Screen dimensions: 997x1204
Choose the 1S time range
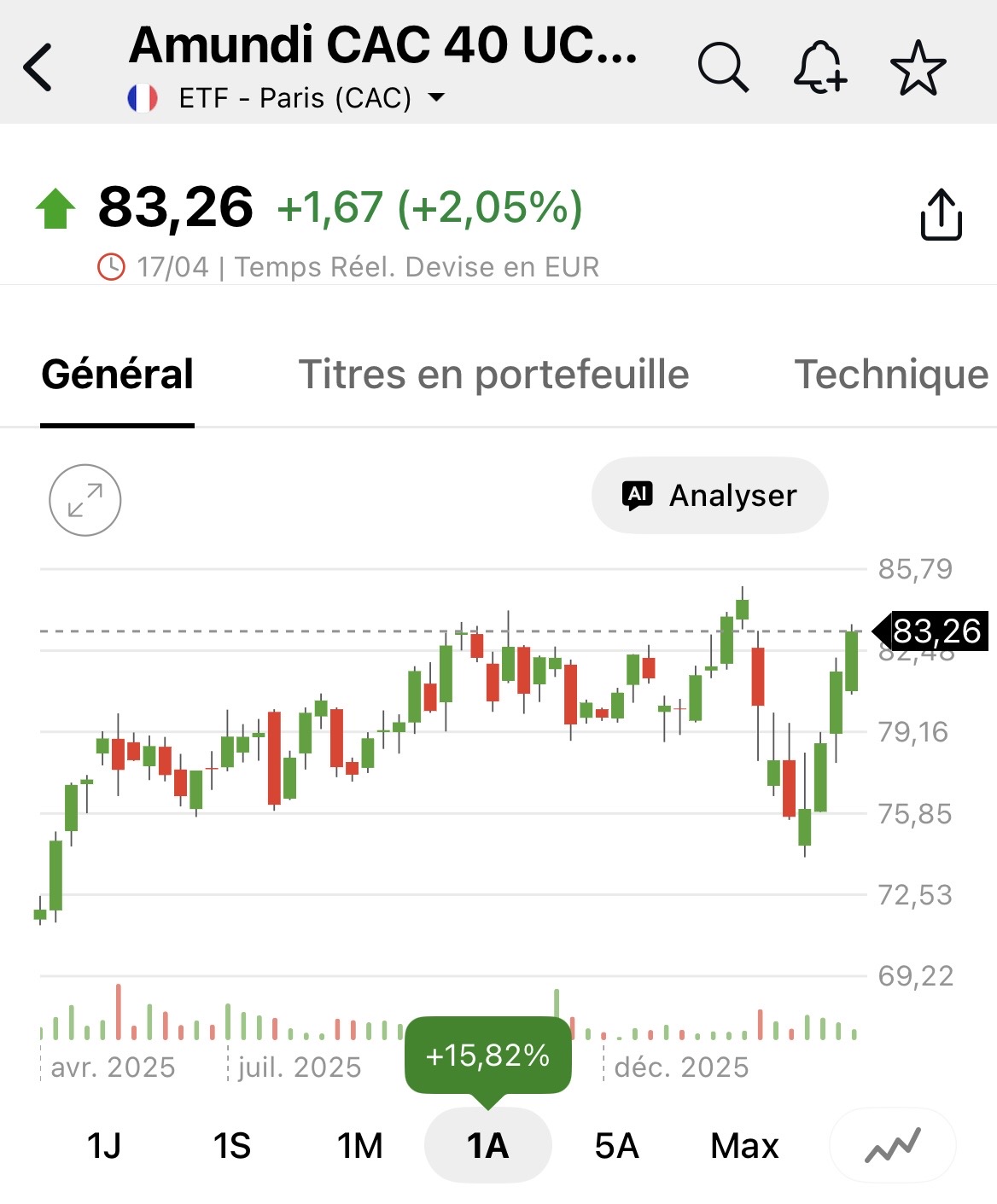click(x=232, y=1146)
